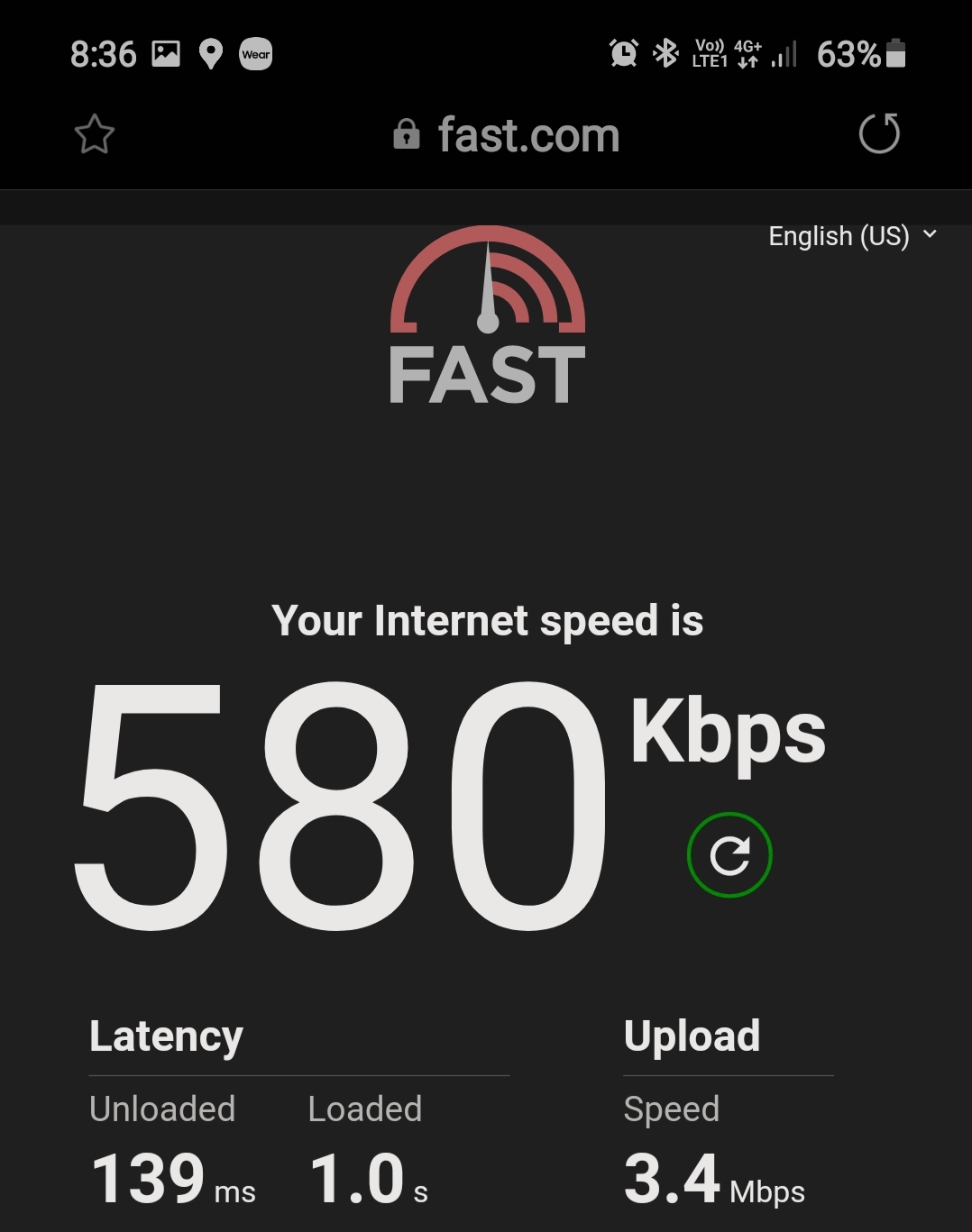Viewport: 972px width, 1232px height.
Task: Rerun the speed test with the green refresh button
Action: 729,854
